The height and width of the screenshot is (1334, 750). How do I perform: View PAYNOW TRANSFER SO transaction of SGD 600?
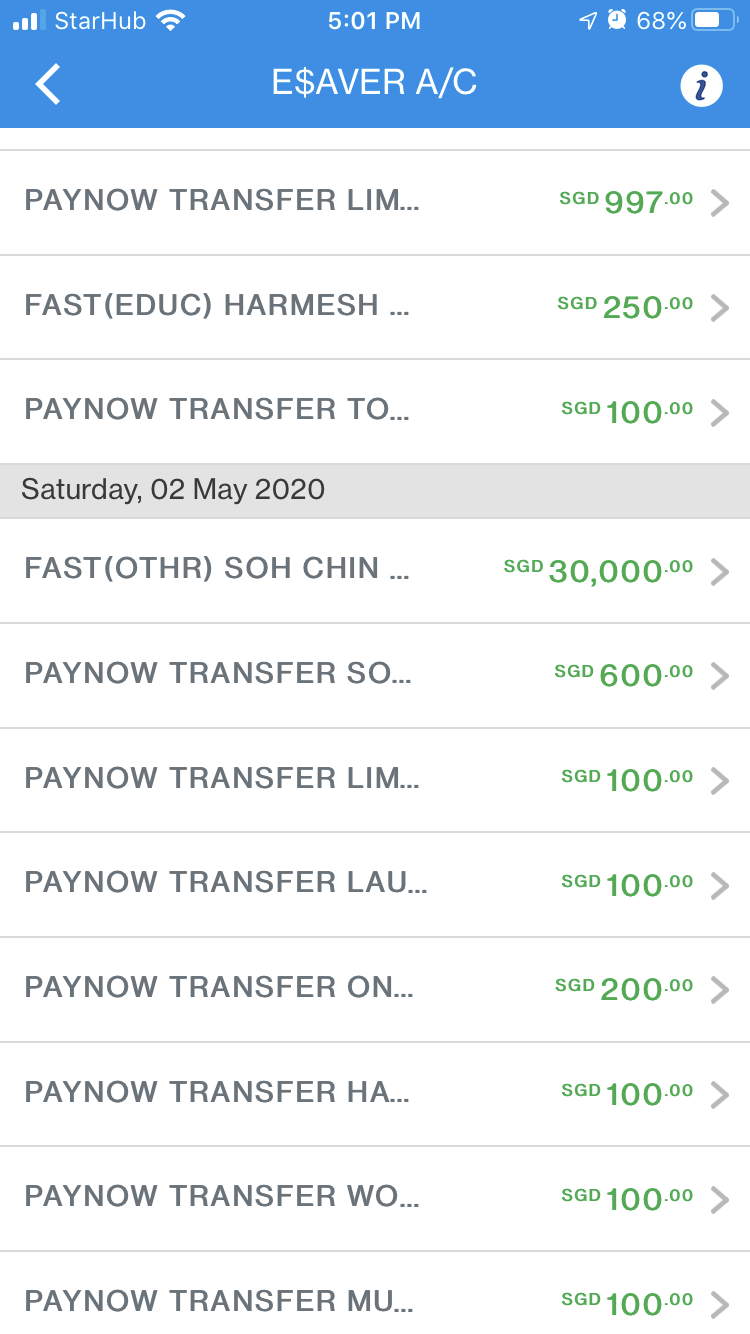[375, 675]
